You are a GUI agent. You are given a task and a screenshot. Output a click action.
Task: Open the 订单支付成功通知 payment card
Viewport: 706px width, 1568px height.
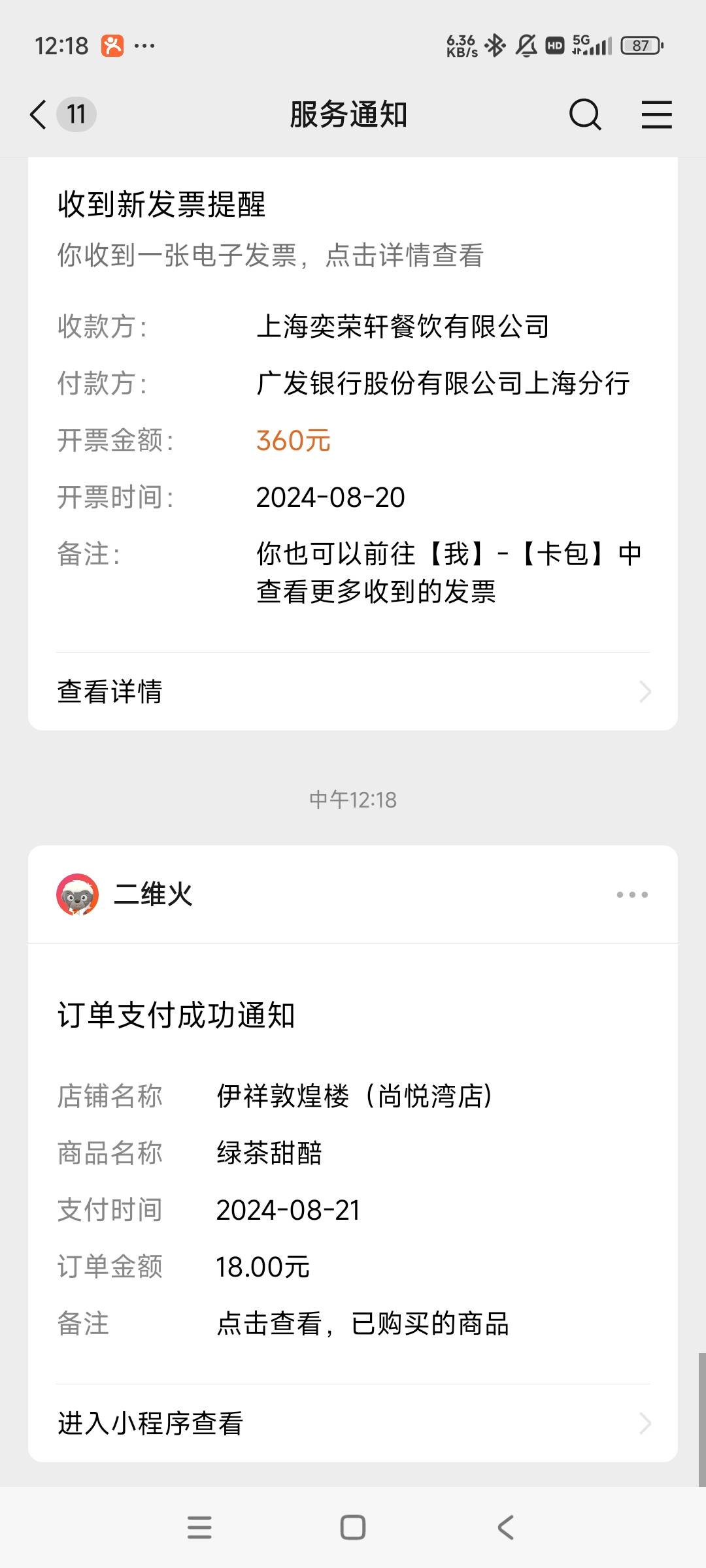point(353,1163)
